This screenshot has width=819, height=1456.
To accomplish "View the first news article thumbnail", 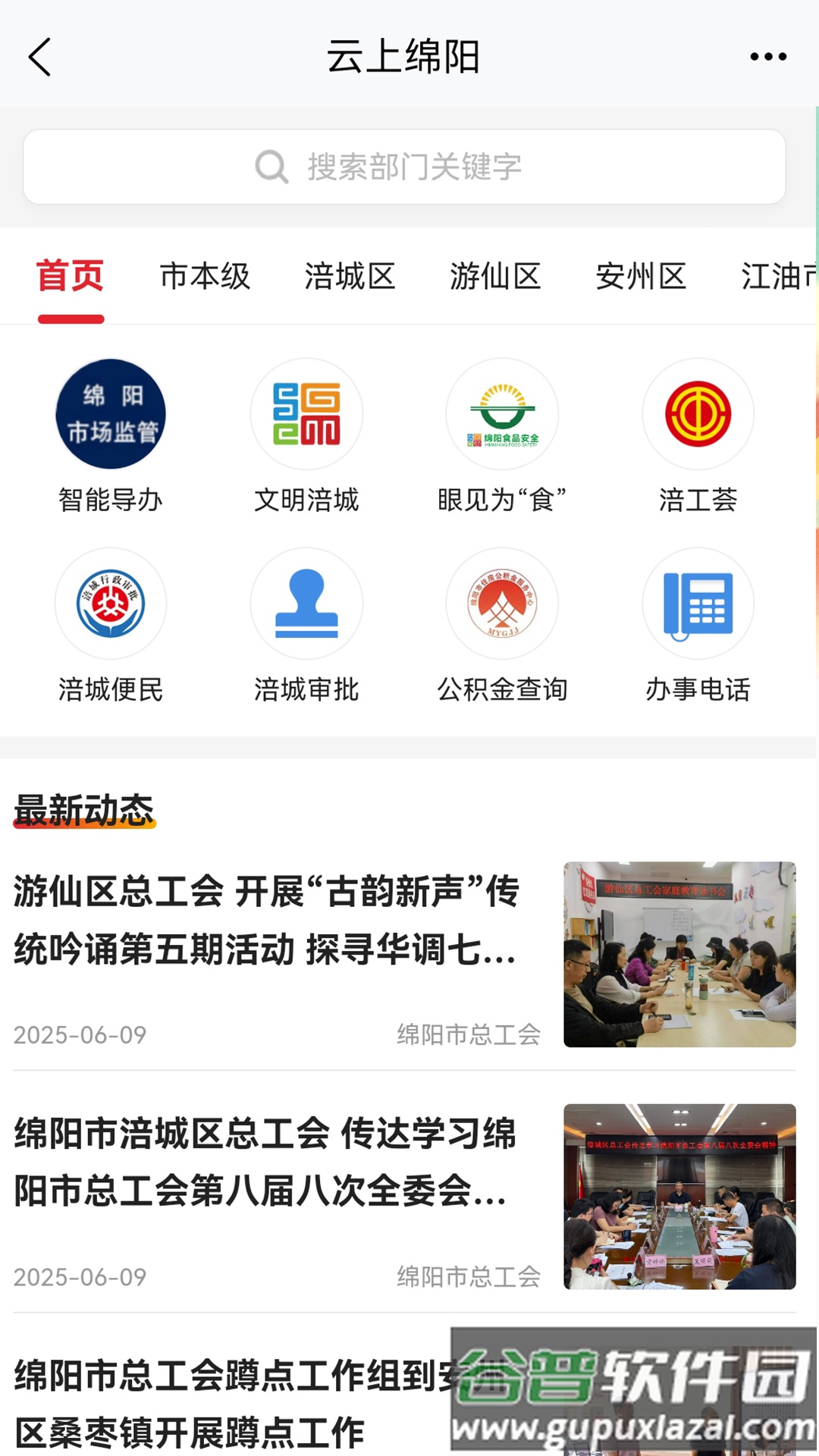I will pyautogui.click(x=681, y=955).
